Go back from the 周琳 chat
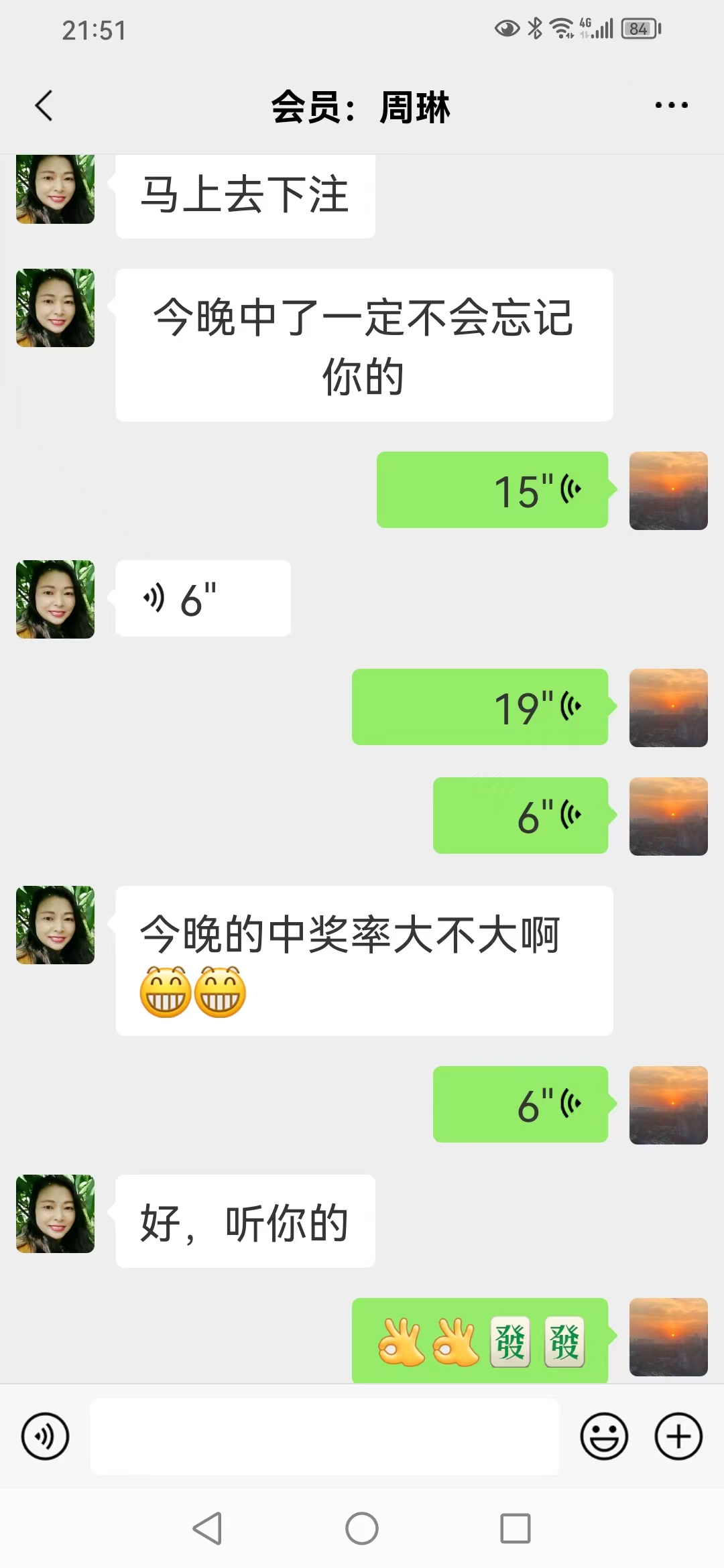Screen dimensions: 724x1568 tap(44, 106)
